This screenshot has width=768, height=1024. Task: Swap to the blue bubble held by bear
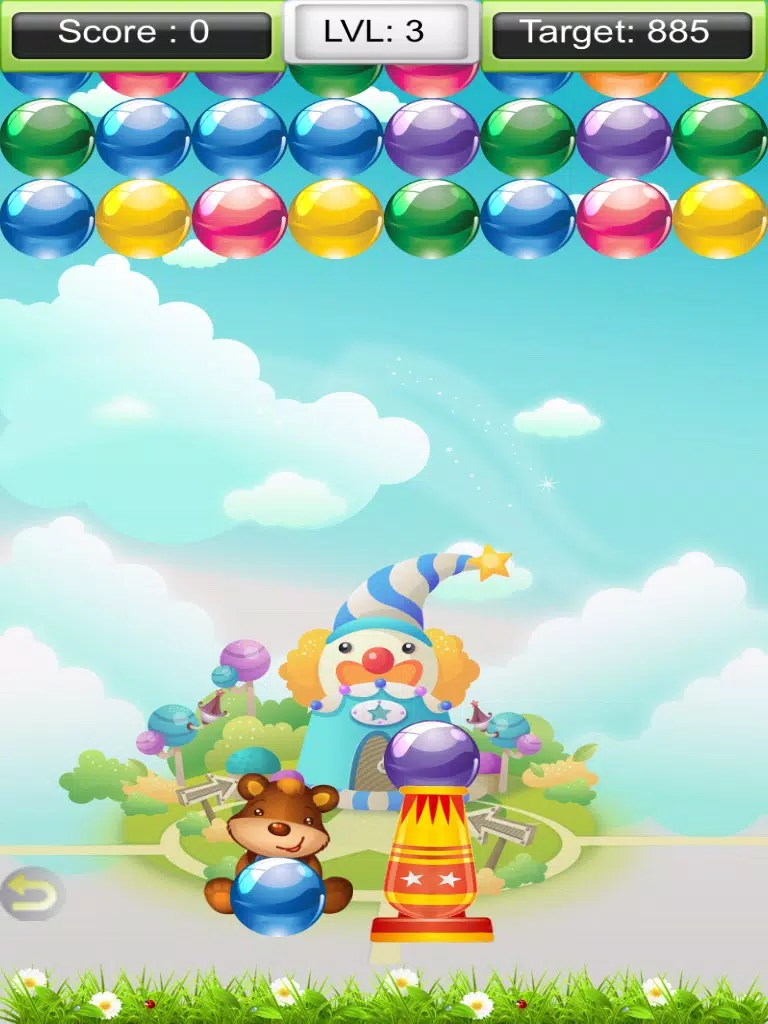278,896
